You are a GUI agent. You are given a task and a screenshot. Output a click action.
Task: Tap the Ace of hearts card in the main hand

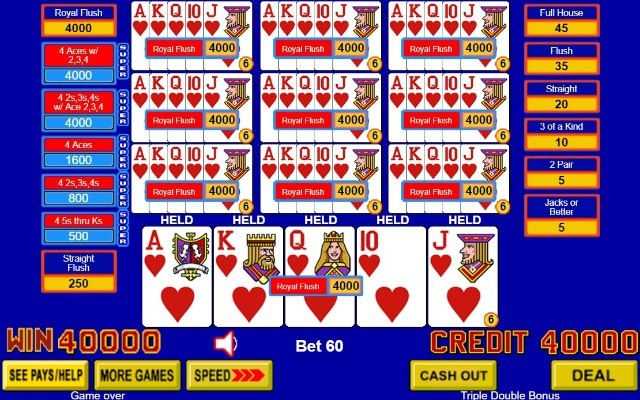coord(177,276)
